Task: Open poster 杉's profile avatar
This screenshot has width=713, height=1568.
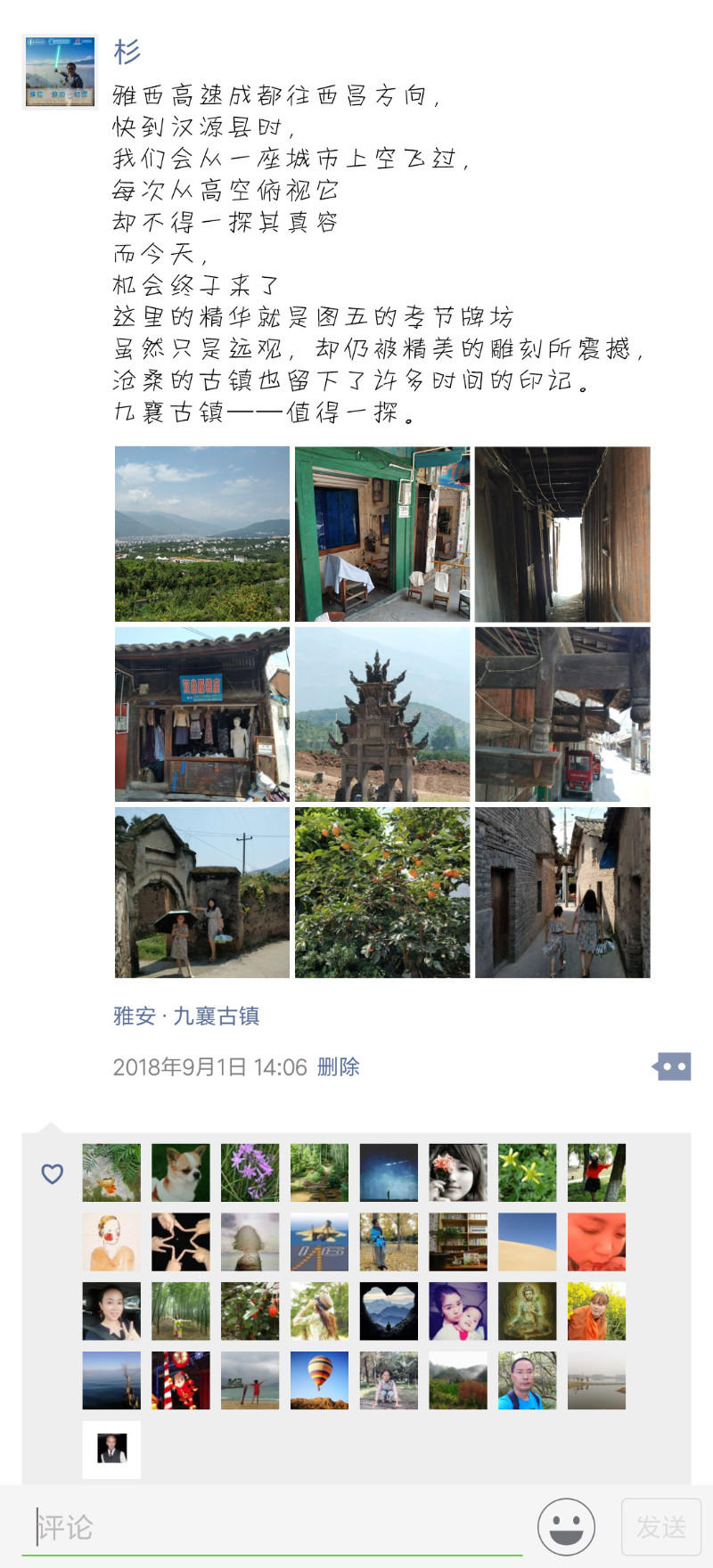Action: point(60,71)
